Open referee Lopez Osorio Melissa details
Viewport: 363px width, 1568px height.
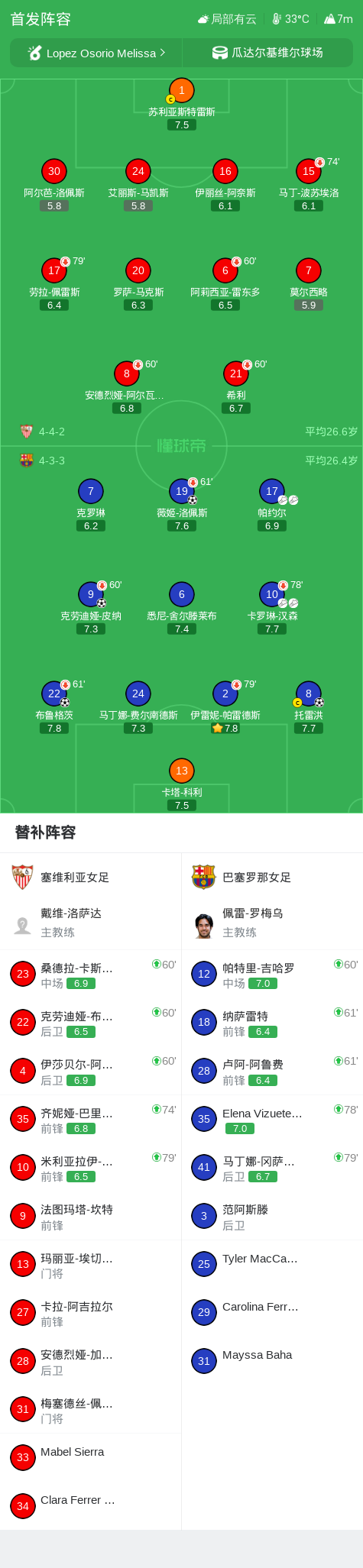click(x=96, y=53)
